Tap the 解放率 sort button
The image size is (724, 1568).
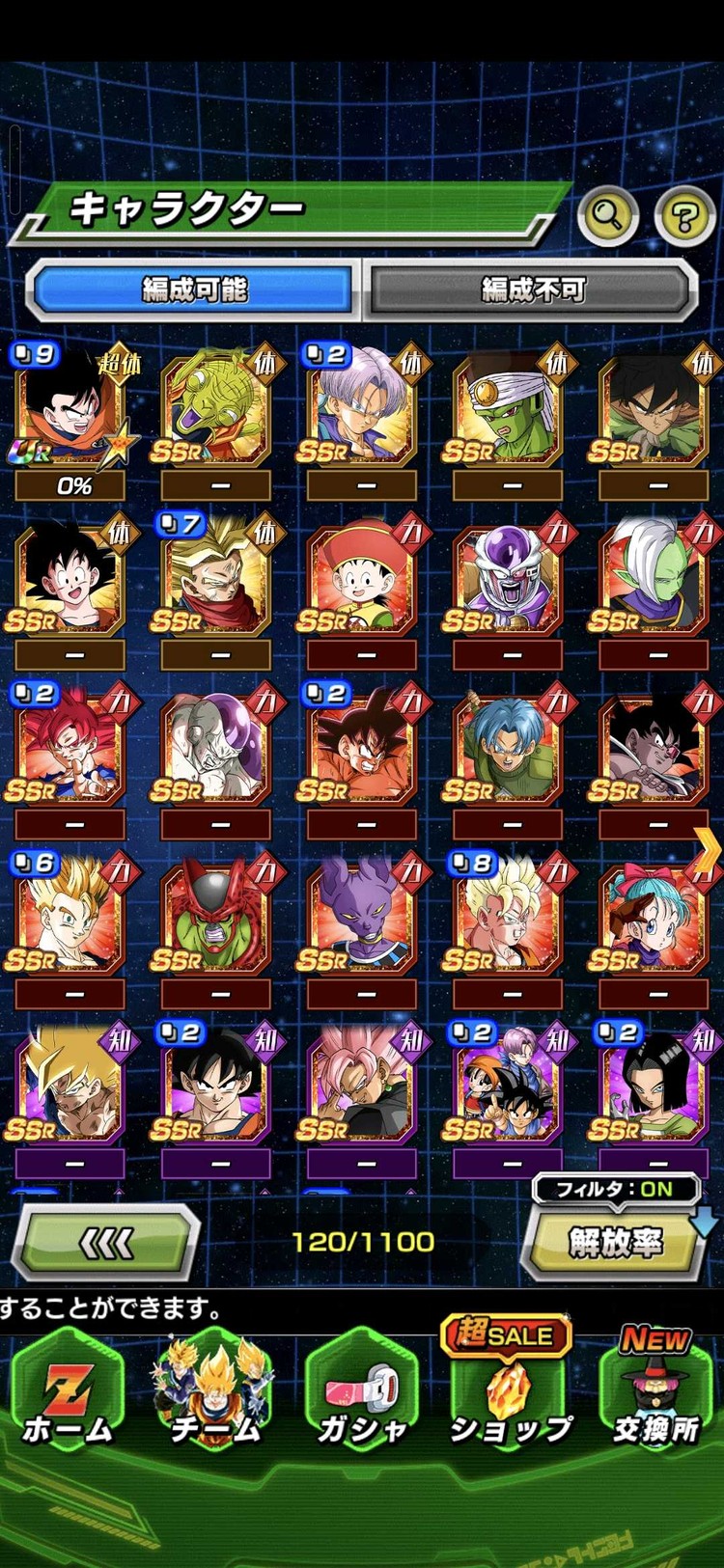(x=615, y=1243)
